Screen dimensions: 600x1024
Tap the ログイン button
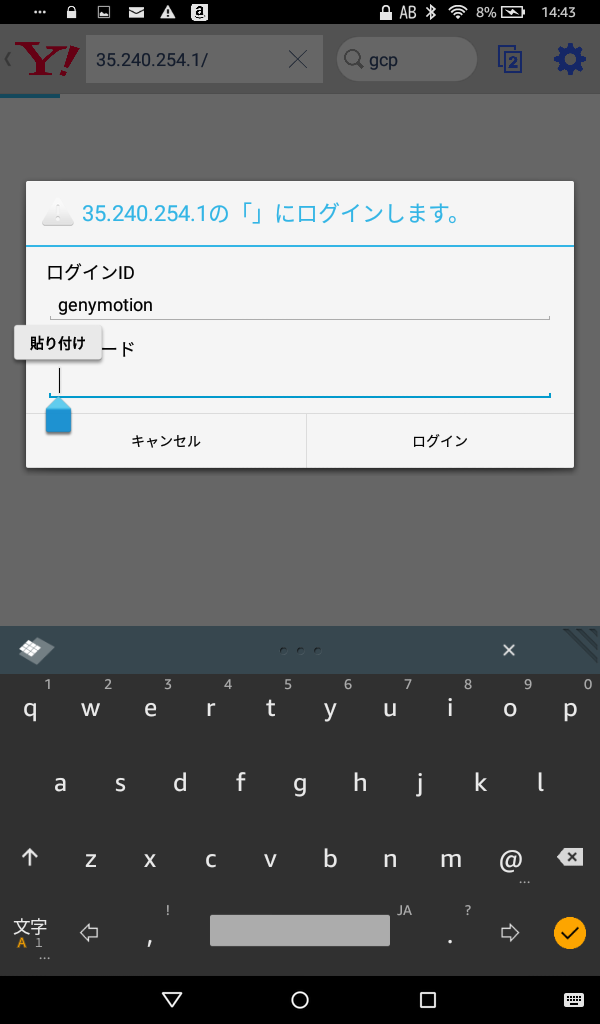coord(440,441)
